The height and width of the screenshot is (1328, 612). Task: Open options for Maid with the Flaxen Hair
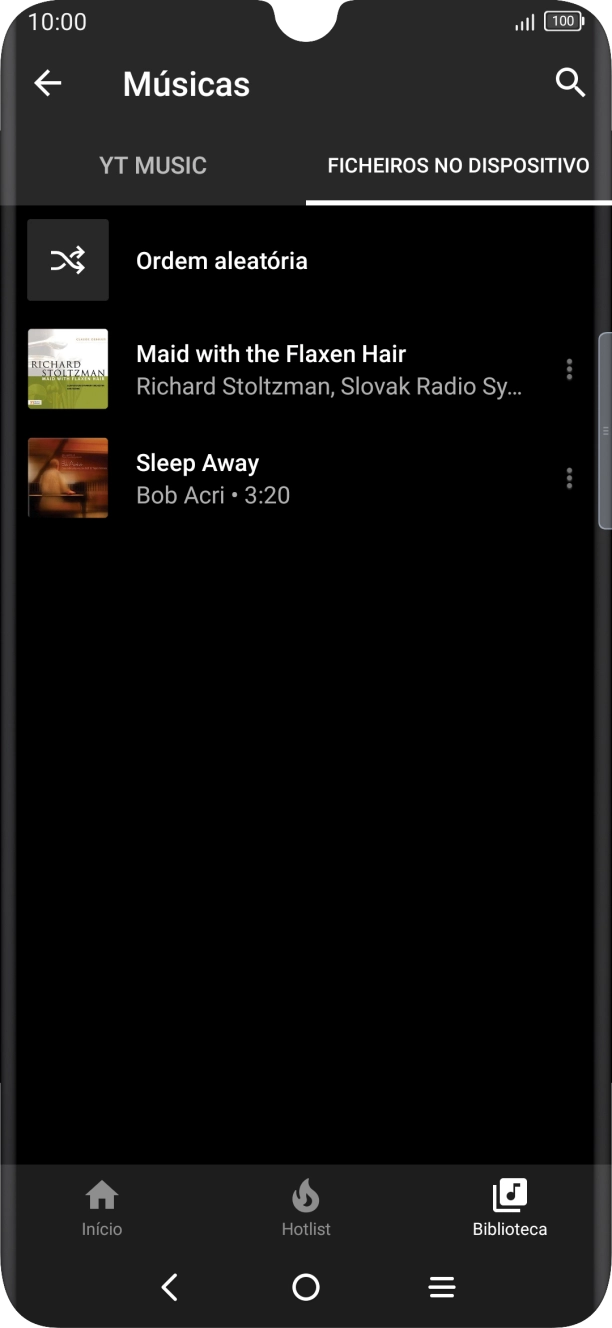569,369
